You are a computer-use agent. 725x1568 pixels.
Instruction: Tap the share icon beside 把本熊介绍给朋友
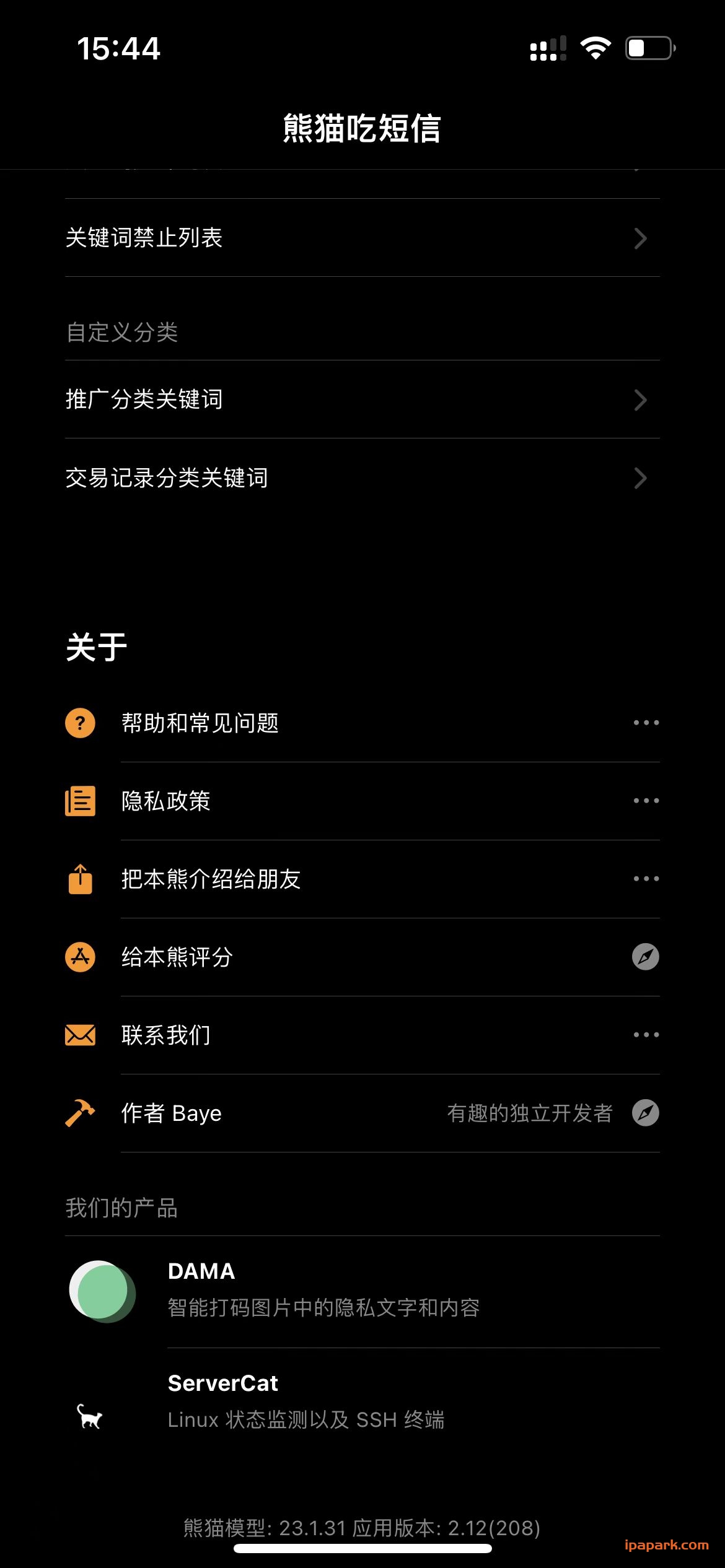coord(79,878)
